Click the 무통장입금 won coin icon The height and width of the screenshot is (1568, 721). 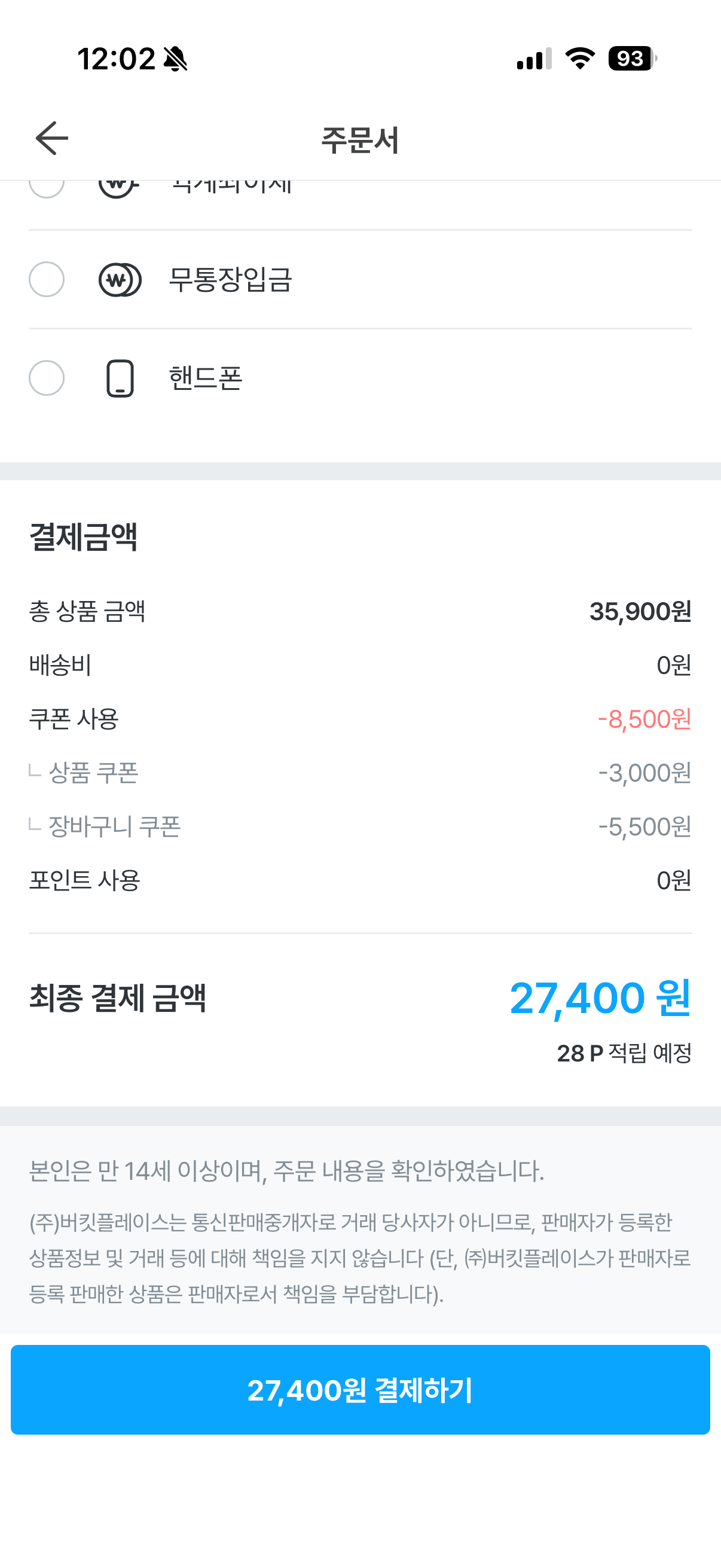[121, 280]
